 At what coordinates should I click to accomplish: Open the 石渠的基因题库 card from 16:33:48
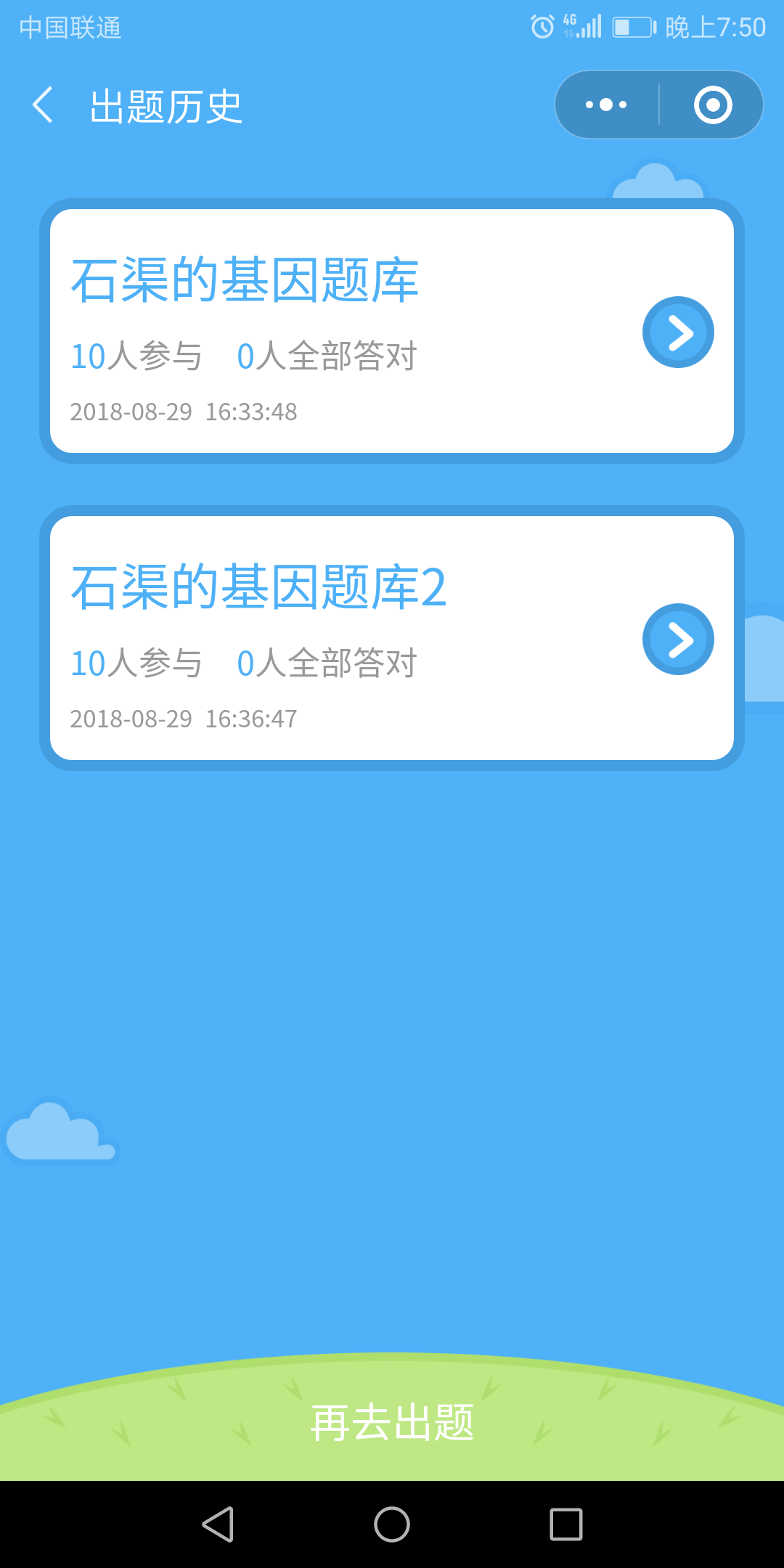[392, 331]
